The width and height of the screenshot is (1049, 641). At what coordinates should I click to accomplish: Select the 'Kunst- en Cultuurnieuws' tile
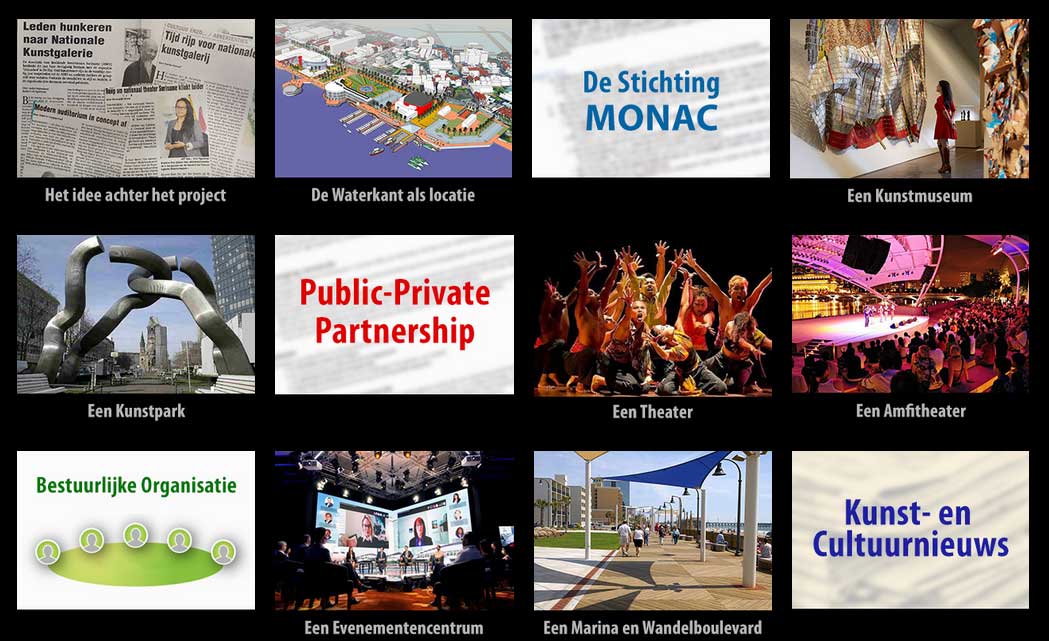point(910,530)
